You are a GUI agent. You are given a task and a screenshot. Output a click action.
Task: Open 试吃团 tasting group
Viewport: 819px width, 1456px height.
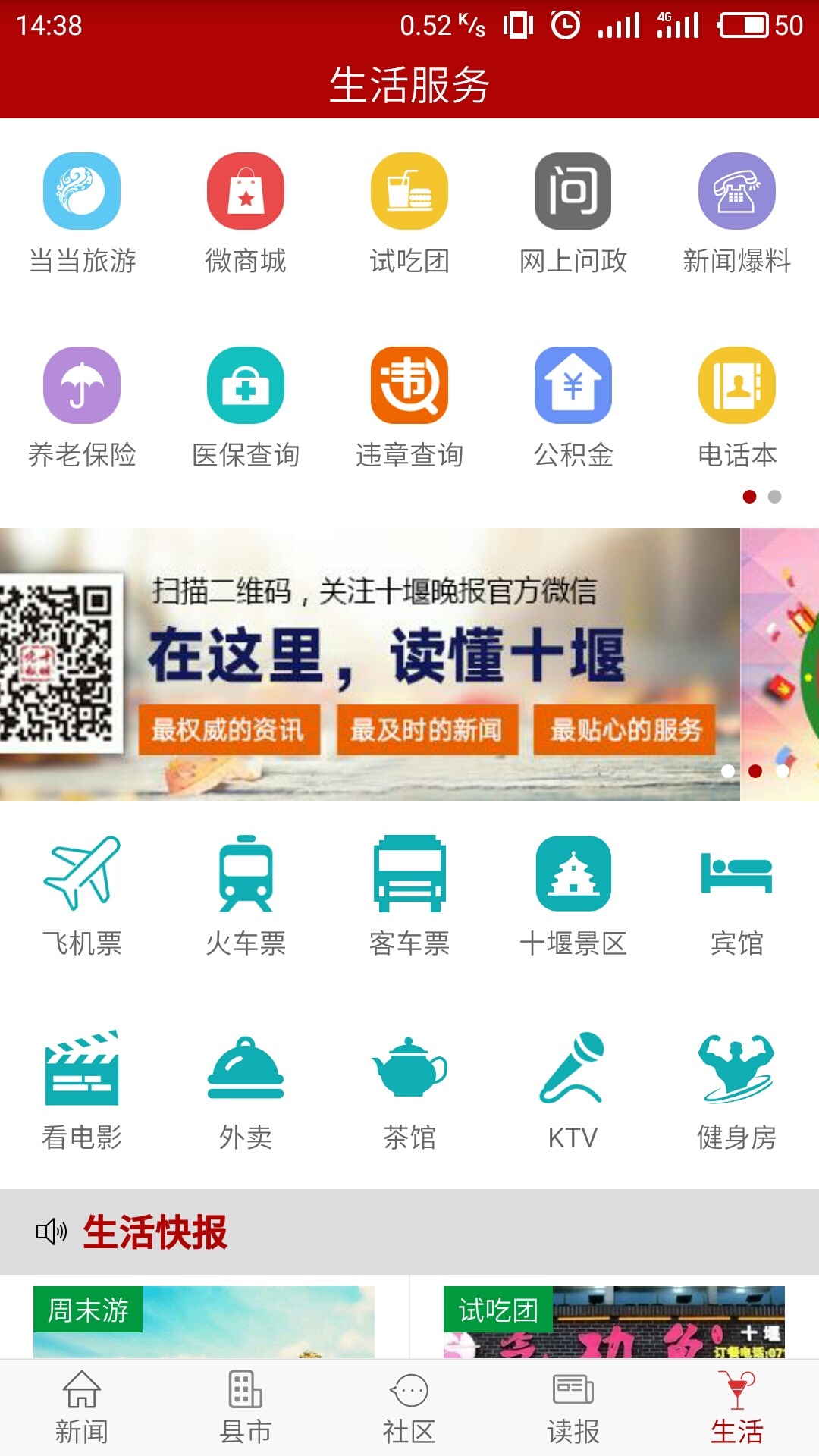[x=409, y=214]
